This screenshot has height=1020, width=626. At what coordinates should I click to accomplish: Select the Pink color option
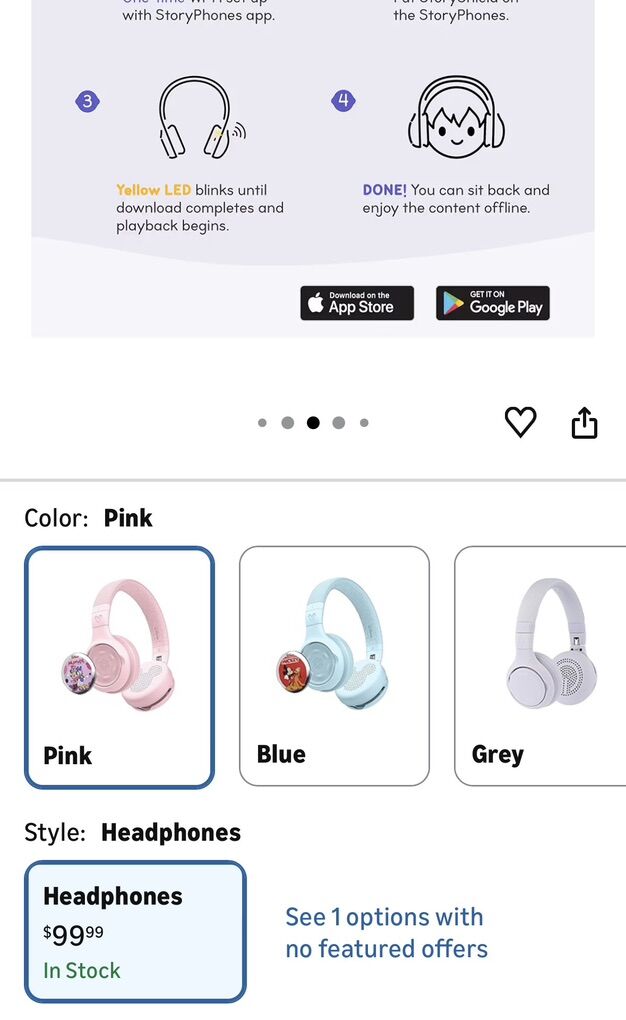(x=120, y=667)
